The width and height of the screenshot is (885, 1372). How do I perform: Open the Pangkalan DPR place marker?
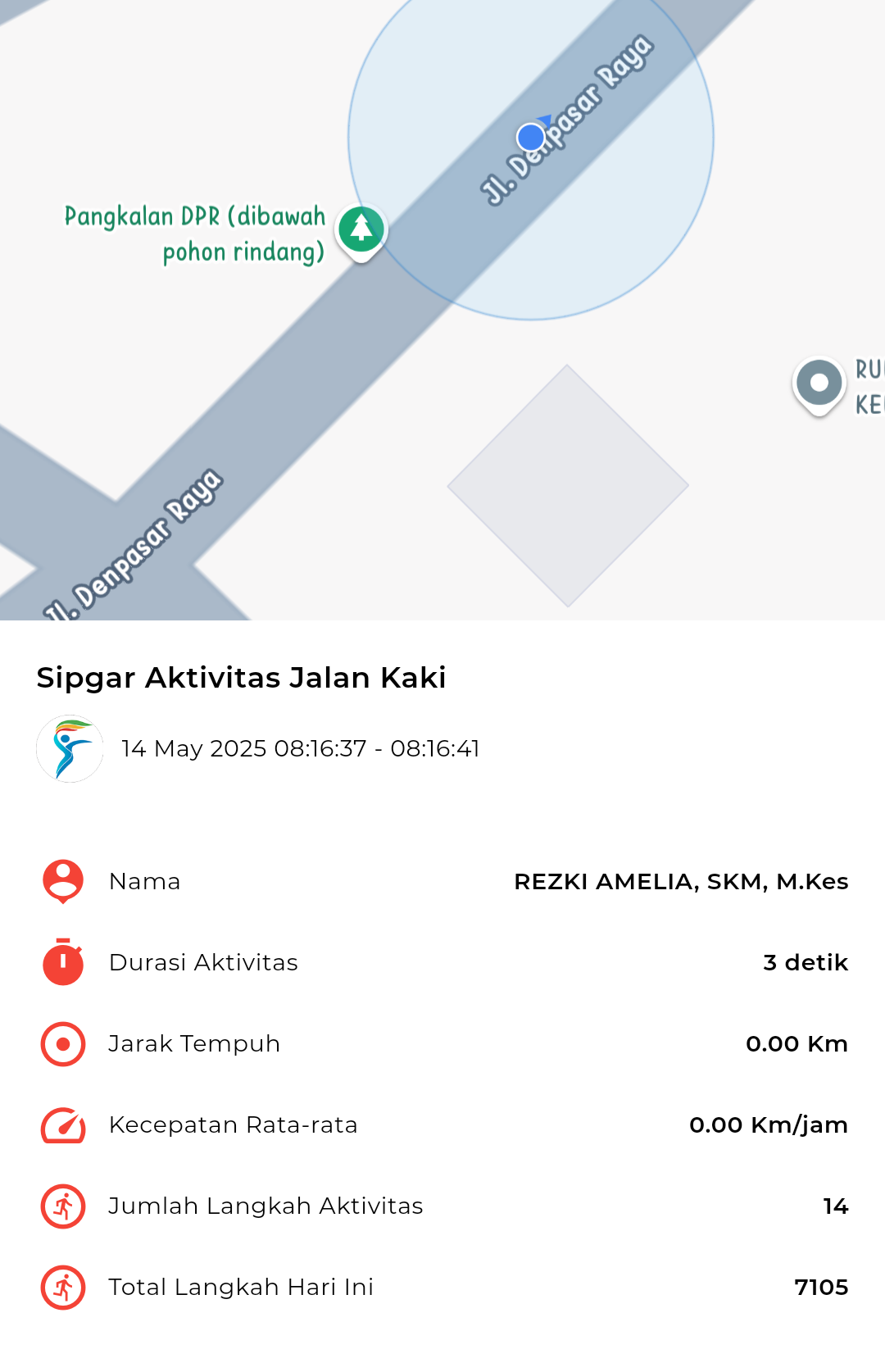[x=361, y=230]
